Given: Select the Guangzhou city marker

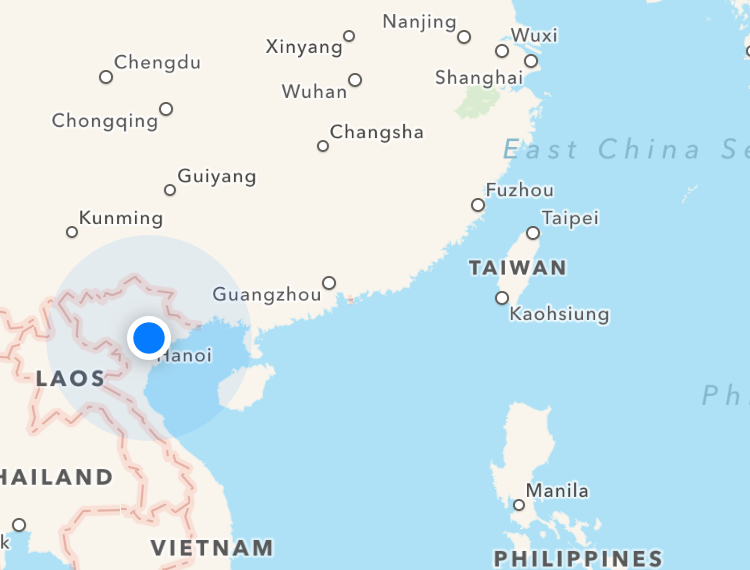Looking at the screenshot, I should (329, 283).
